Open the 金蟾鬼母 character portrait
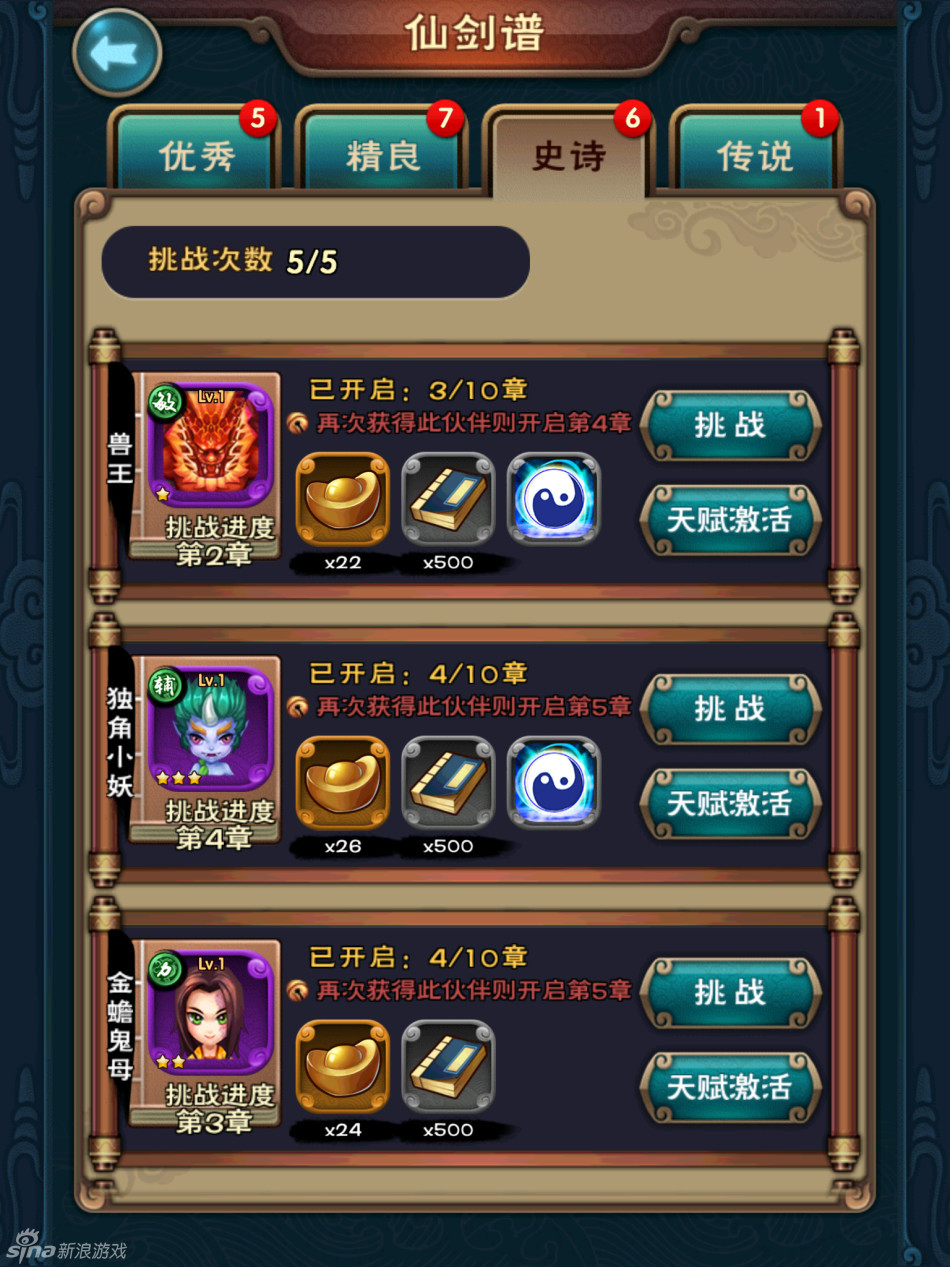This screenshot has width=950, height=1267. click(x=209, y=1012)
